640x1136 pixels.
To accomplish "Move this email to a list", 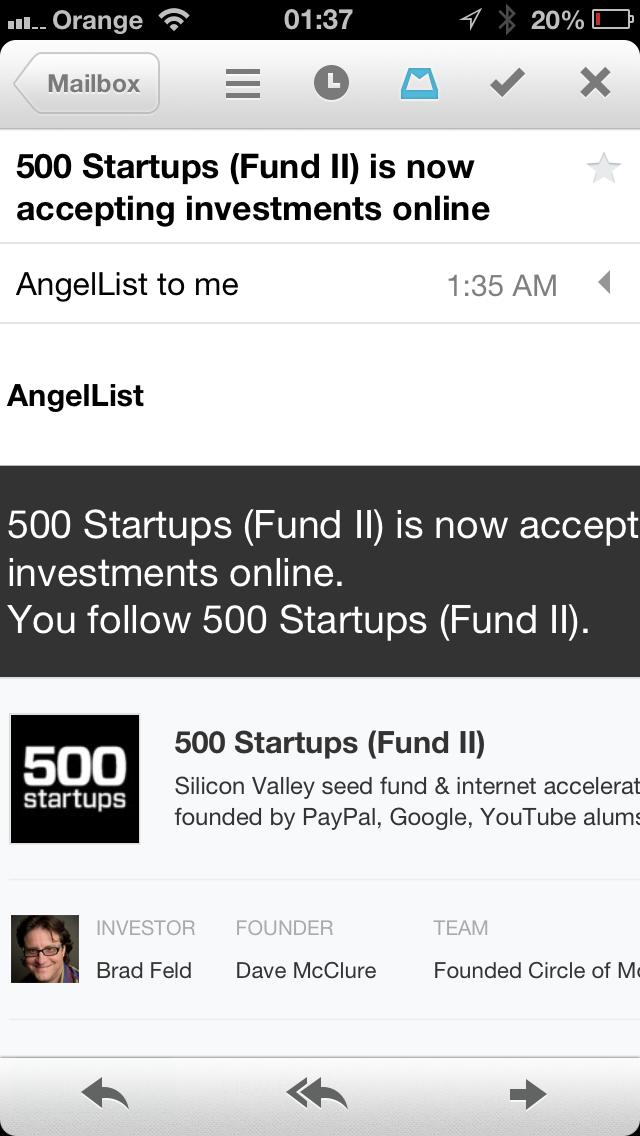I will (x=243, y=83).
